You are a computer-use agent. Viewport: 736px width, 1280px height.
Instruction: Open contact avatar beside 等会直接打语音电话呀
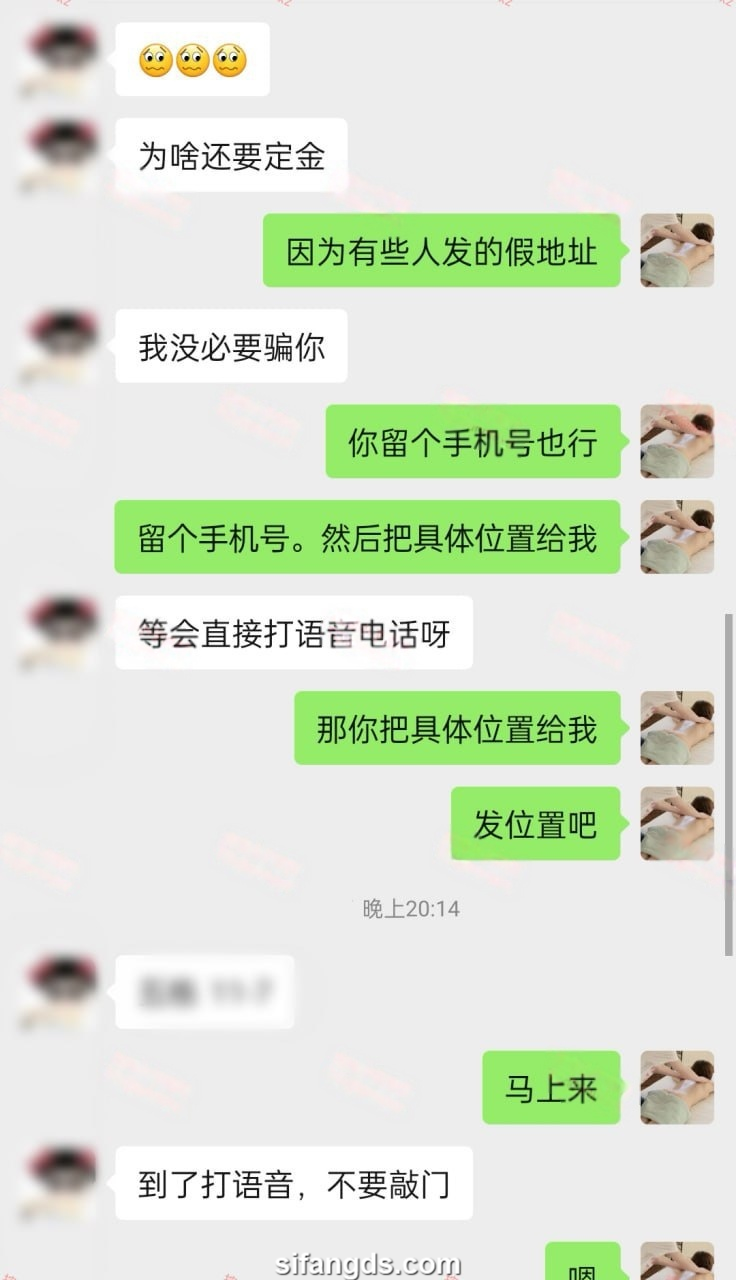click(x=58, y=632)
